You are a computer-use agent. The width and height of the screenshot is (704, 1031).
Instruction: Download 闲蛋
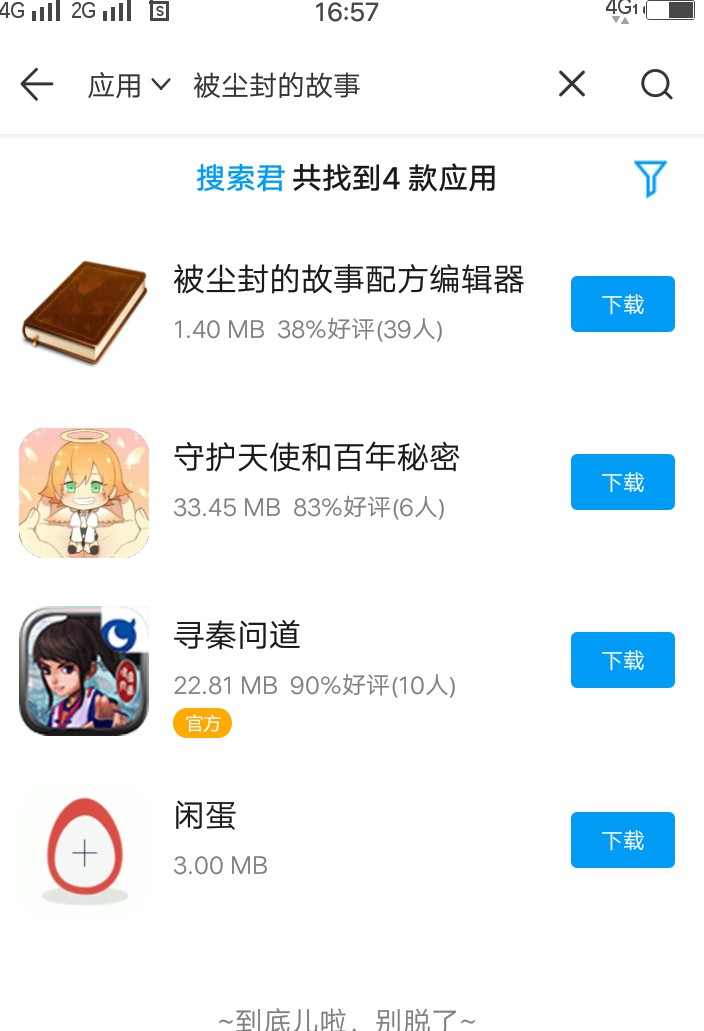622,840
